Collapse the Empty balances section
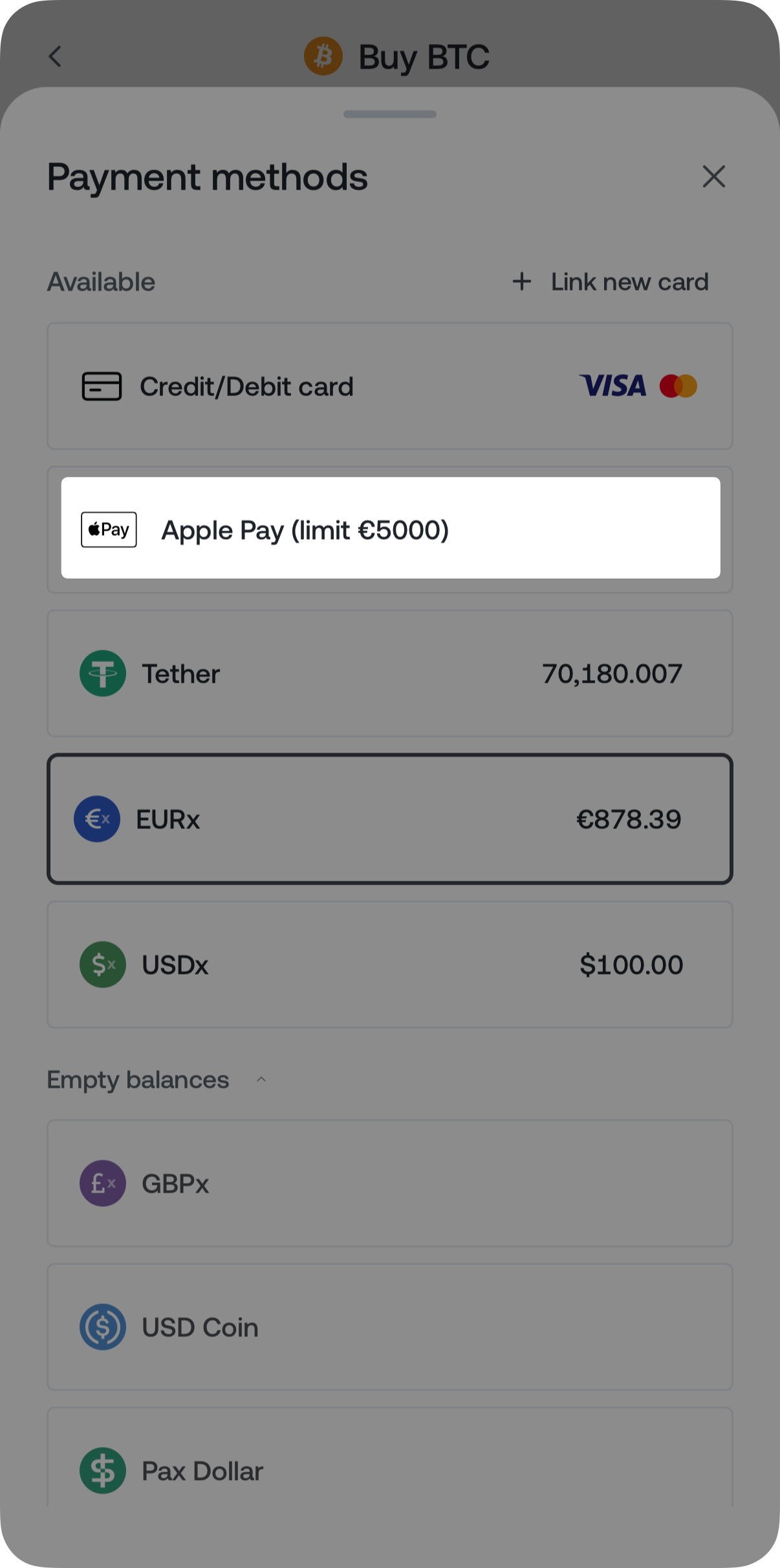Viewport: 780px width, 1568px height. (261, 1079)
